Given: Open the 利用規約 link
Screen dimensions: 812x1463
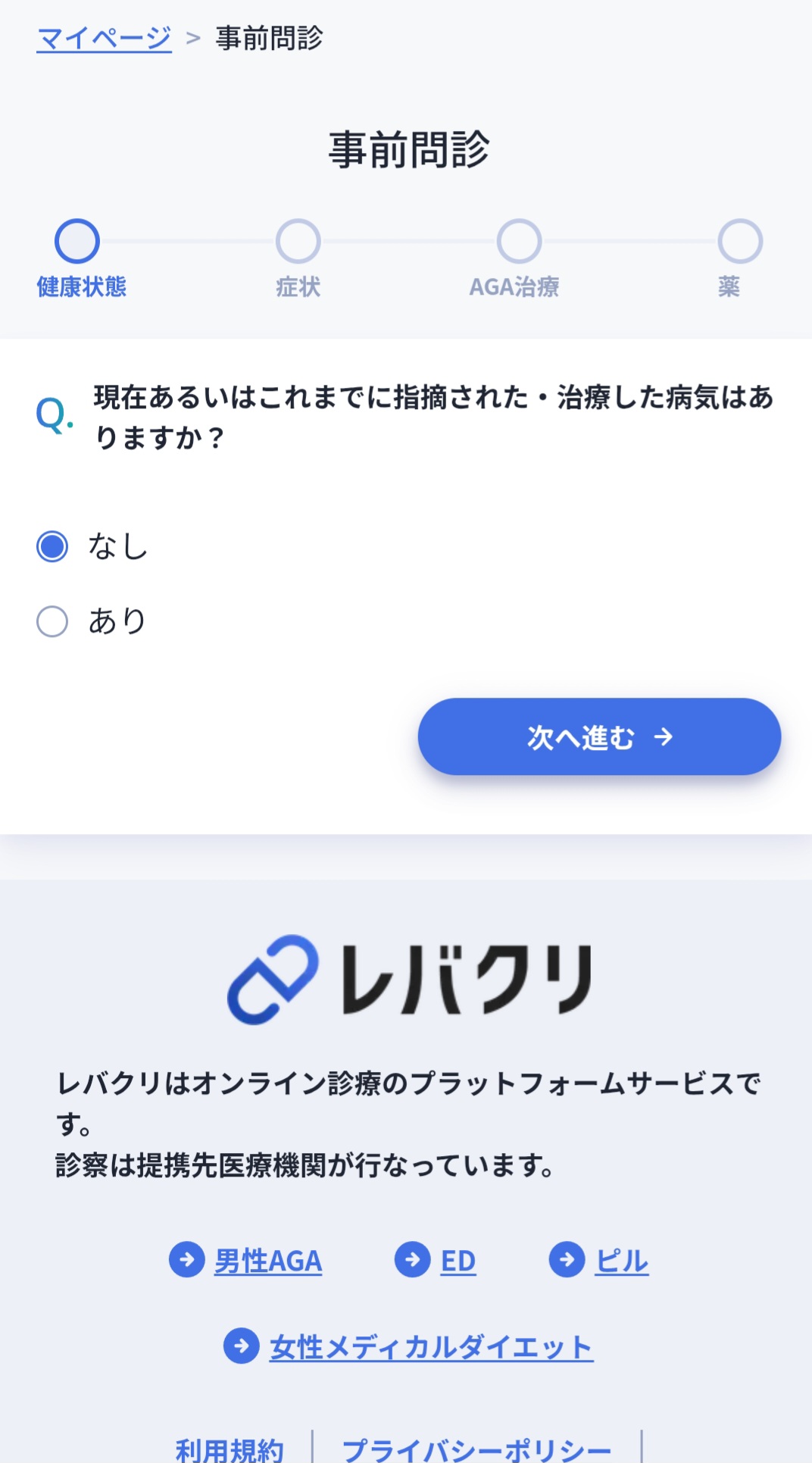Looking at the screenshot, I should [230, 1449].
